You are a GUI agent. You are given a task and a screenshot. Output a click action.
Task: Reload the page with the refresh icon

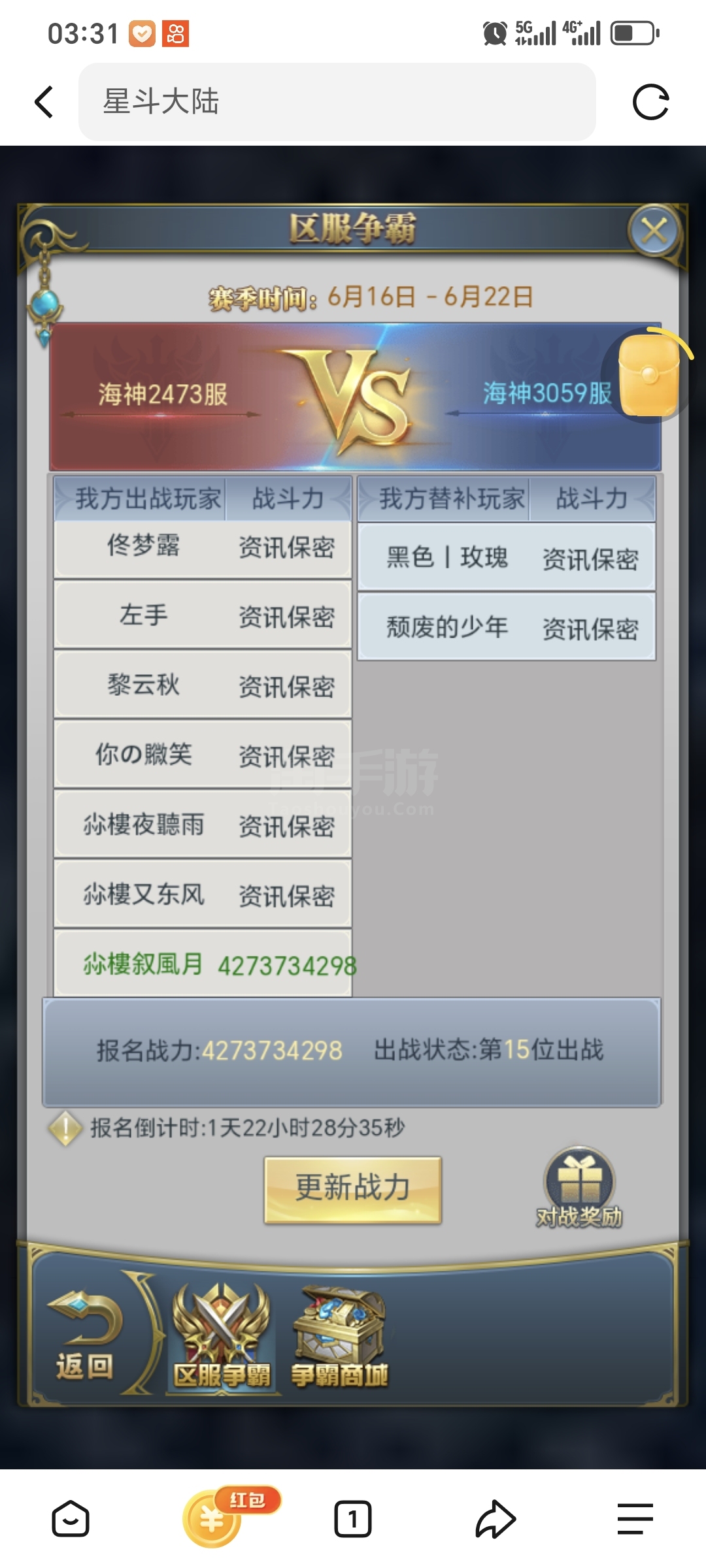point(650,102)
